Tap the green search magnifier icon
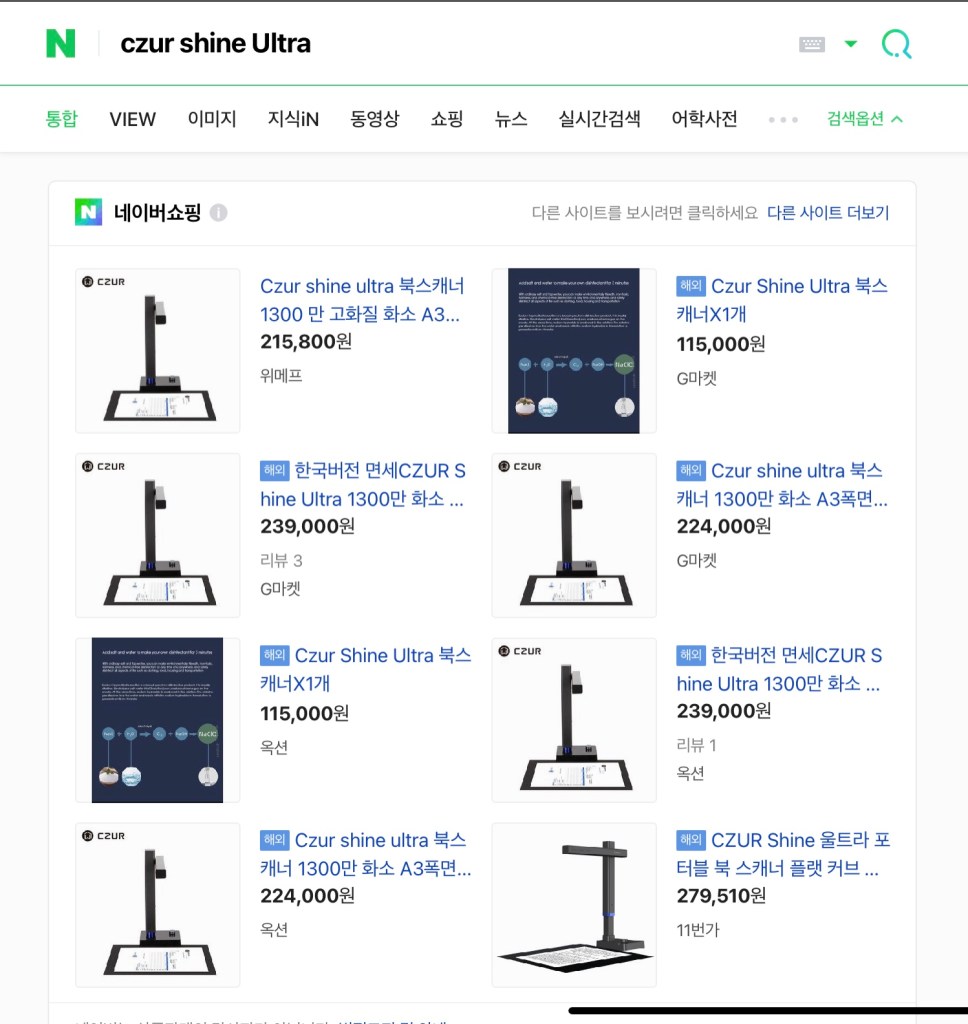968x1024 pixels. (x=896, y=44)
